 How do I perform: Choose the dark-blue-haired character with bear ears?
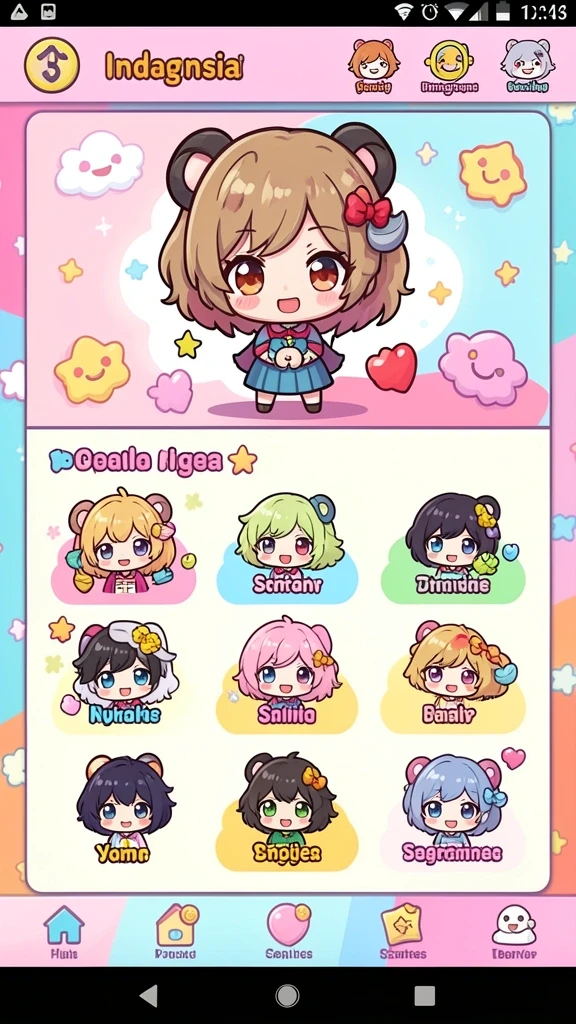[x=123, y=811]
